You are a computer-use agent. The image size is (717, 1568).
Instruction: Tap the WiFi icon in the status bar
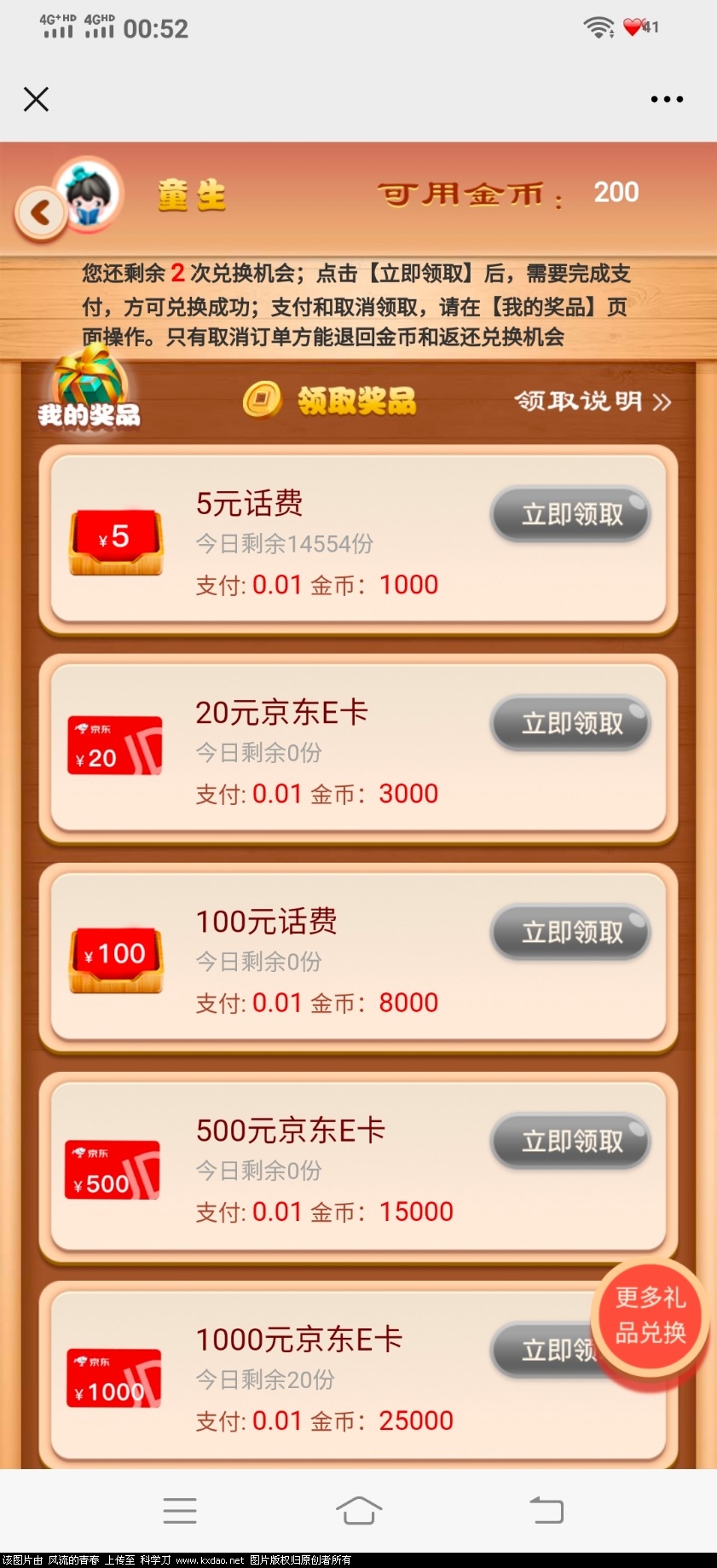coord(599,26)
